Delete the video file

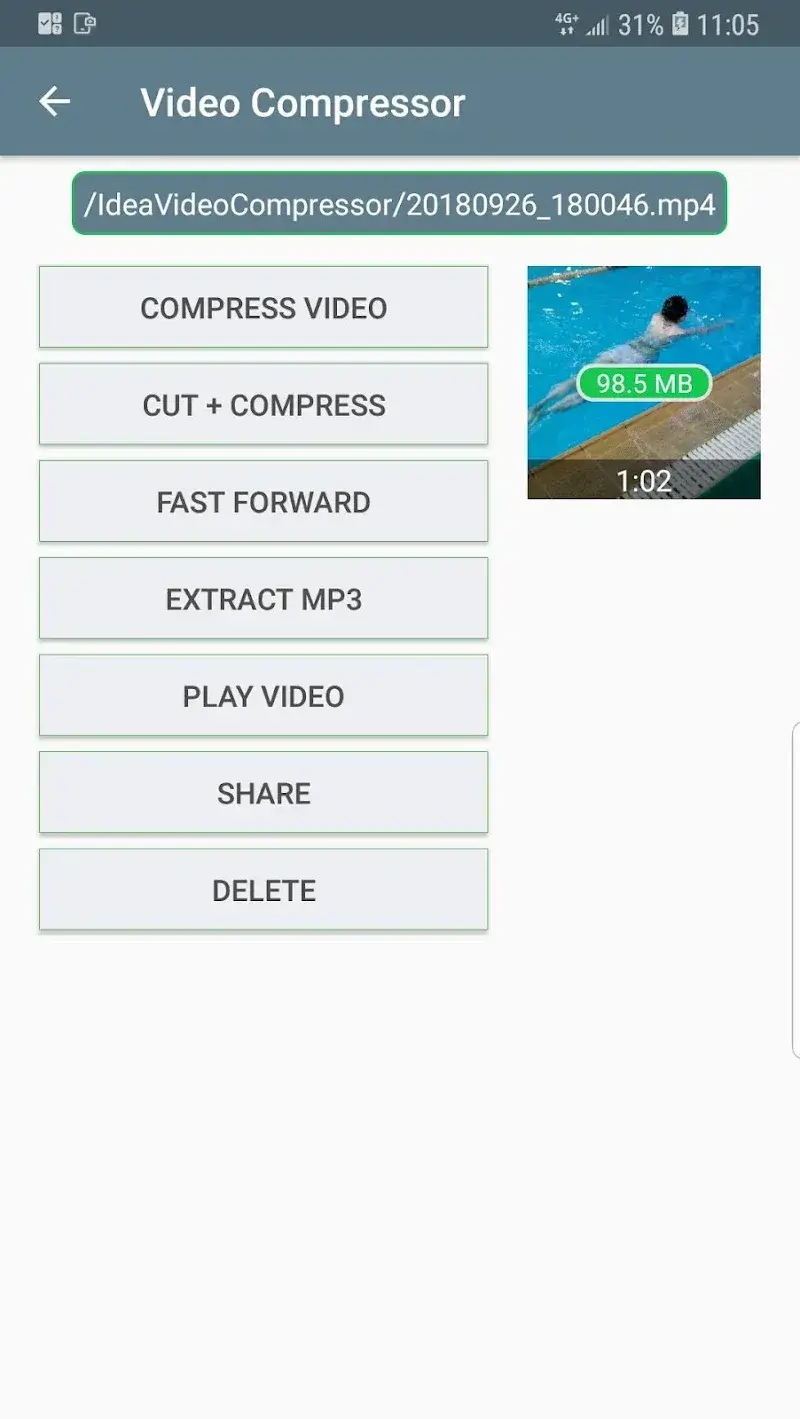pyautogui.click(x=263, y=889)
